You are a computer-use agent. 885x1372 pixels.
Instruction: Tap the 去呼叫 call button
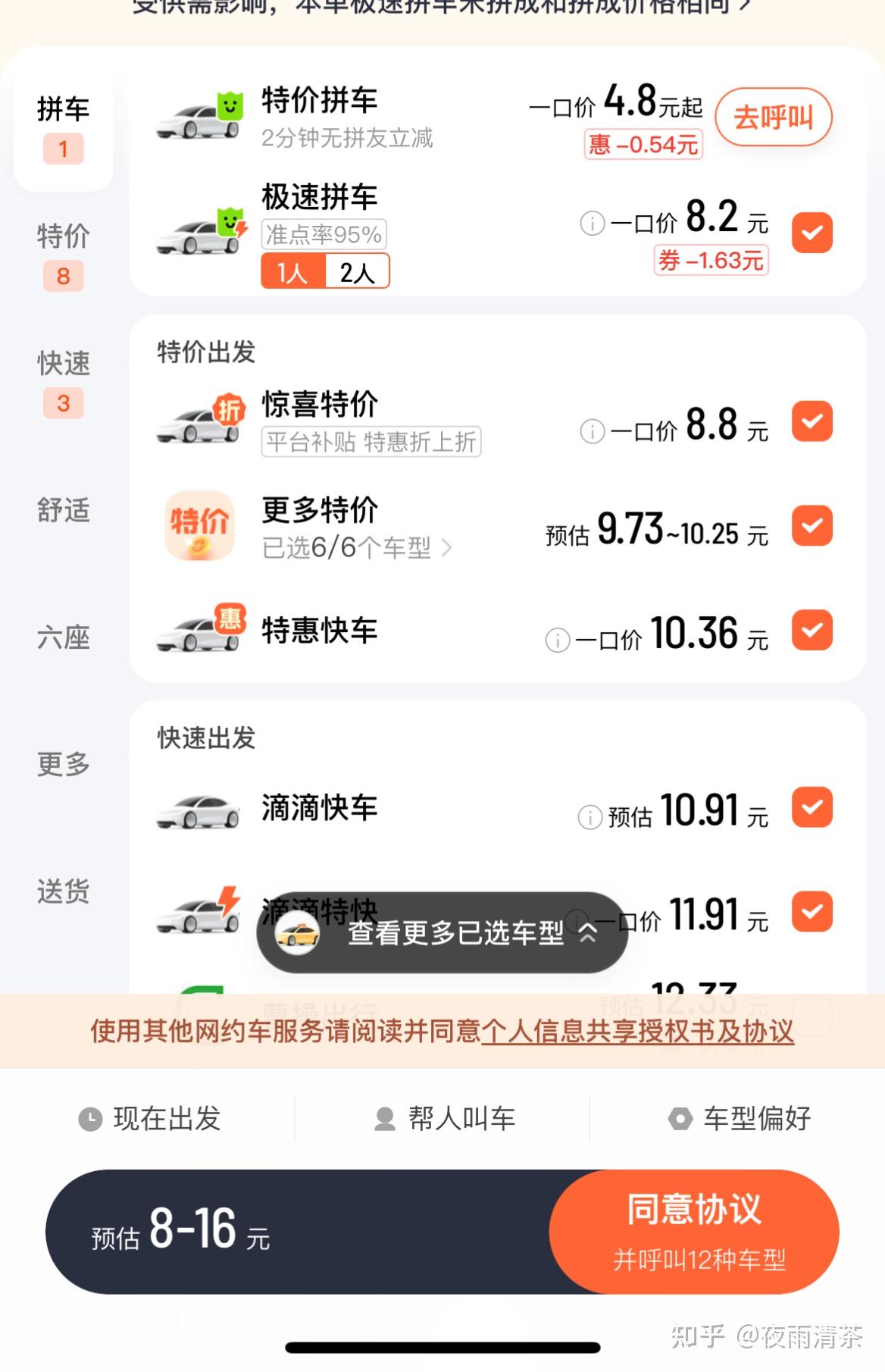click(774, 117)
